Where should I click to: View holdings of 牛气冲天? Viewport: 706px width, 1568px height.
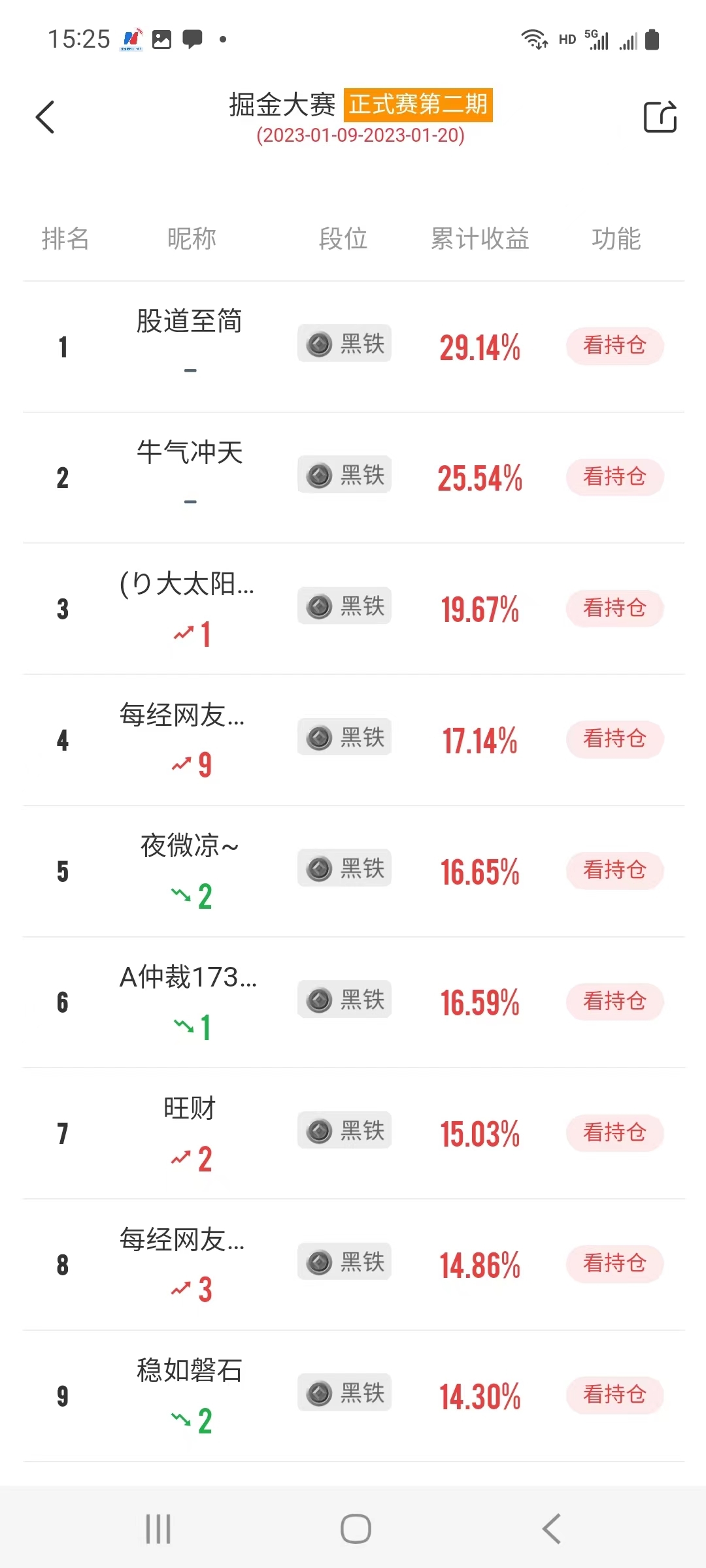[615, 477]
